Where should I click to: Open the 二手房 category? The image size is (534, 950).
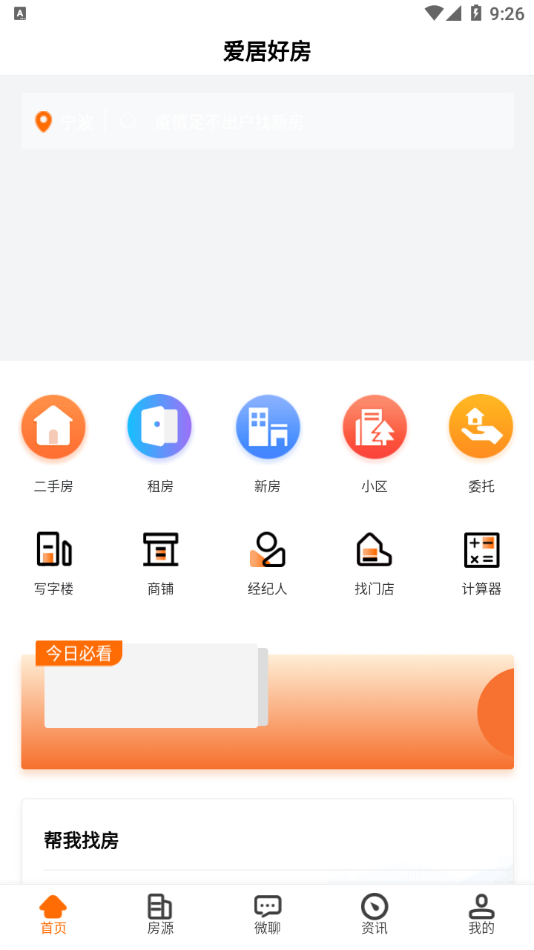point(53,444)
